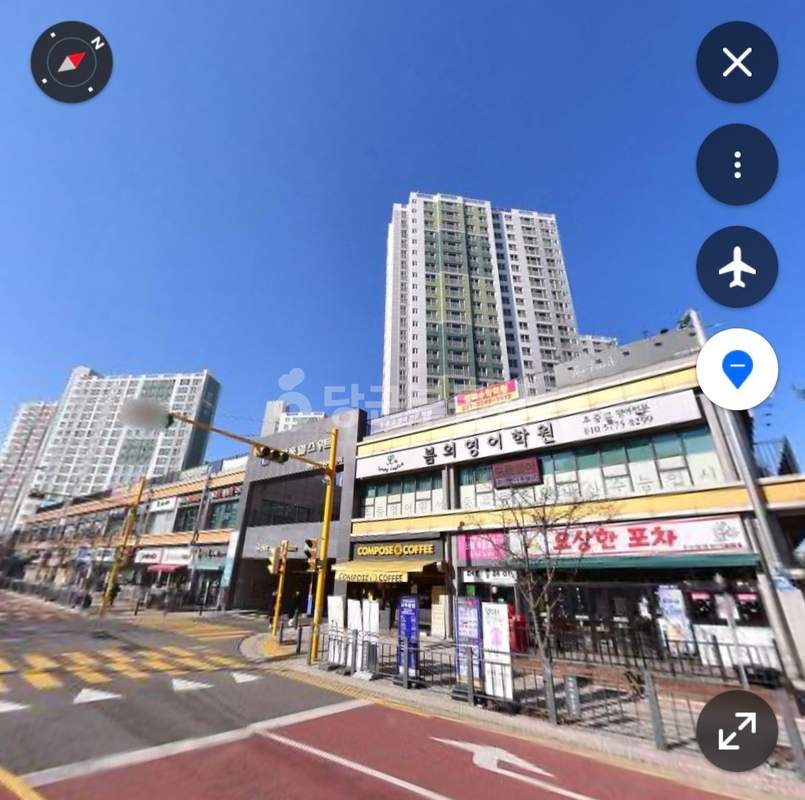
Task: Tap the compass to reset orientation
Action: click(x=72, y=62)
